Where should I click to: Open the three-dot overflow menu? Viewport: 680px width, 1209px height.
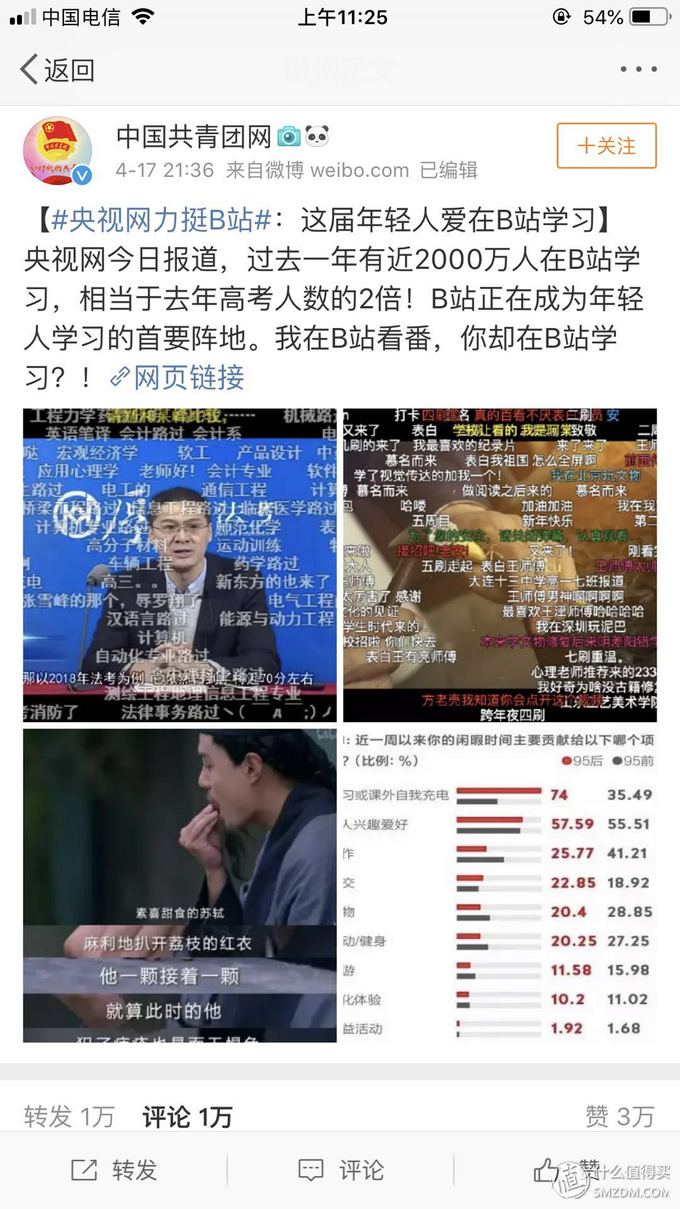click(637, 69)
